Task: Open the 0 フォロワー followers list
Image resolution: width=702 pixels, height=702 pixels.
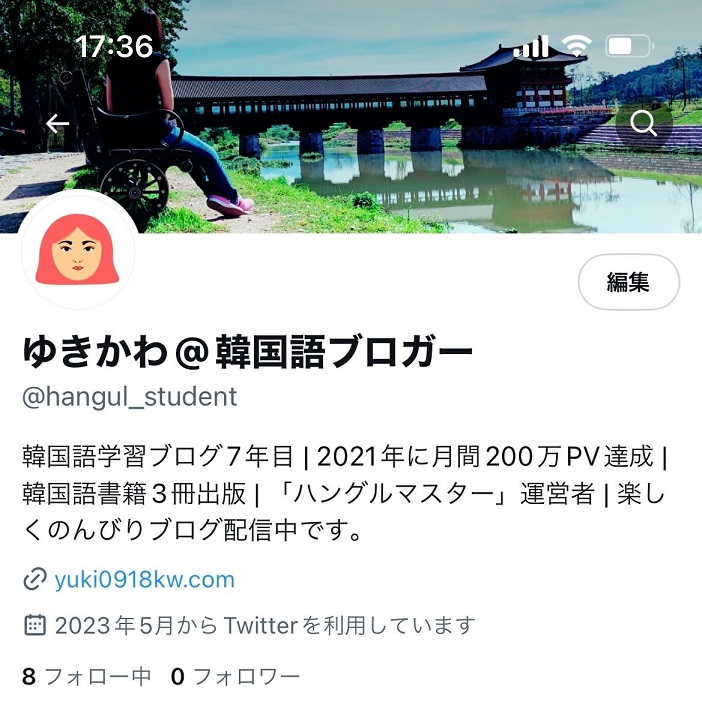Action: (235, 677)
